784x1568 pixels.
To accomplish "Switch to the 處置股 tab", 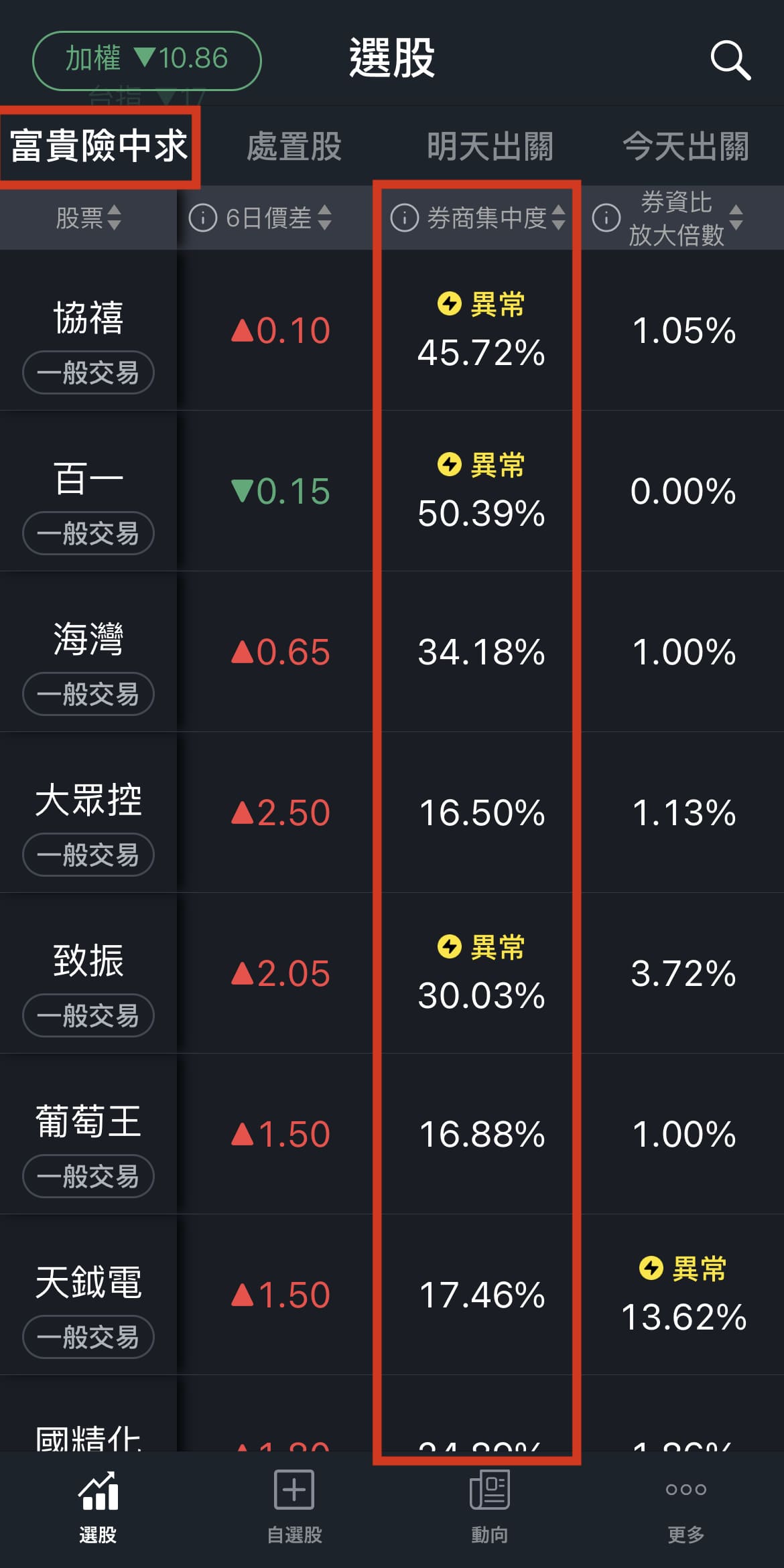I will (294, 146).
